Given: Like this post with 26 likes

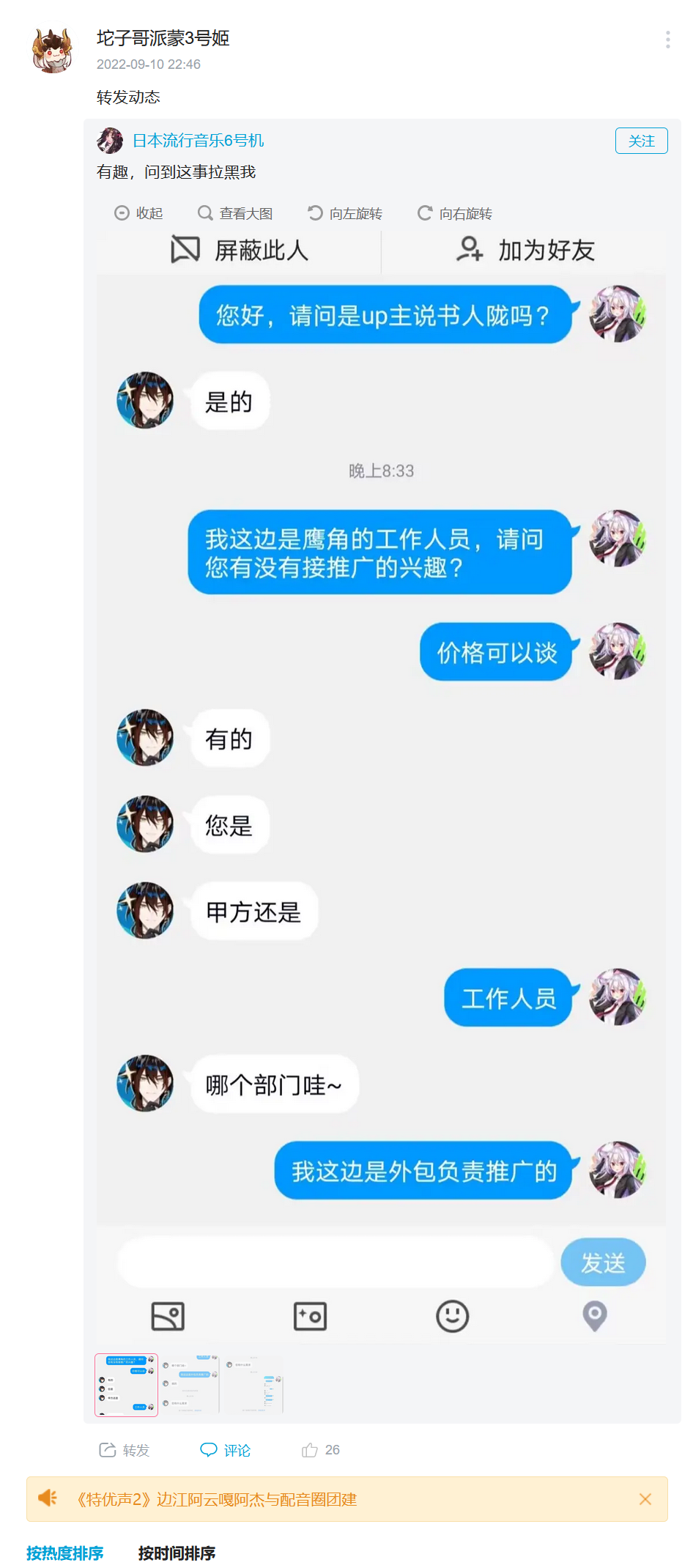Looking at the screenshot, I should [x=321, y=1450].
